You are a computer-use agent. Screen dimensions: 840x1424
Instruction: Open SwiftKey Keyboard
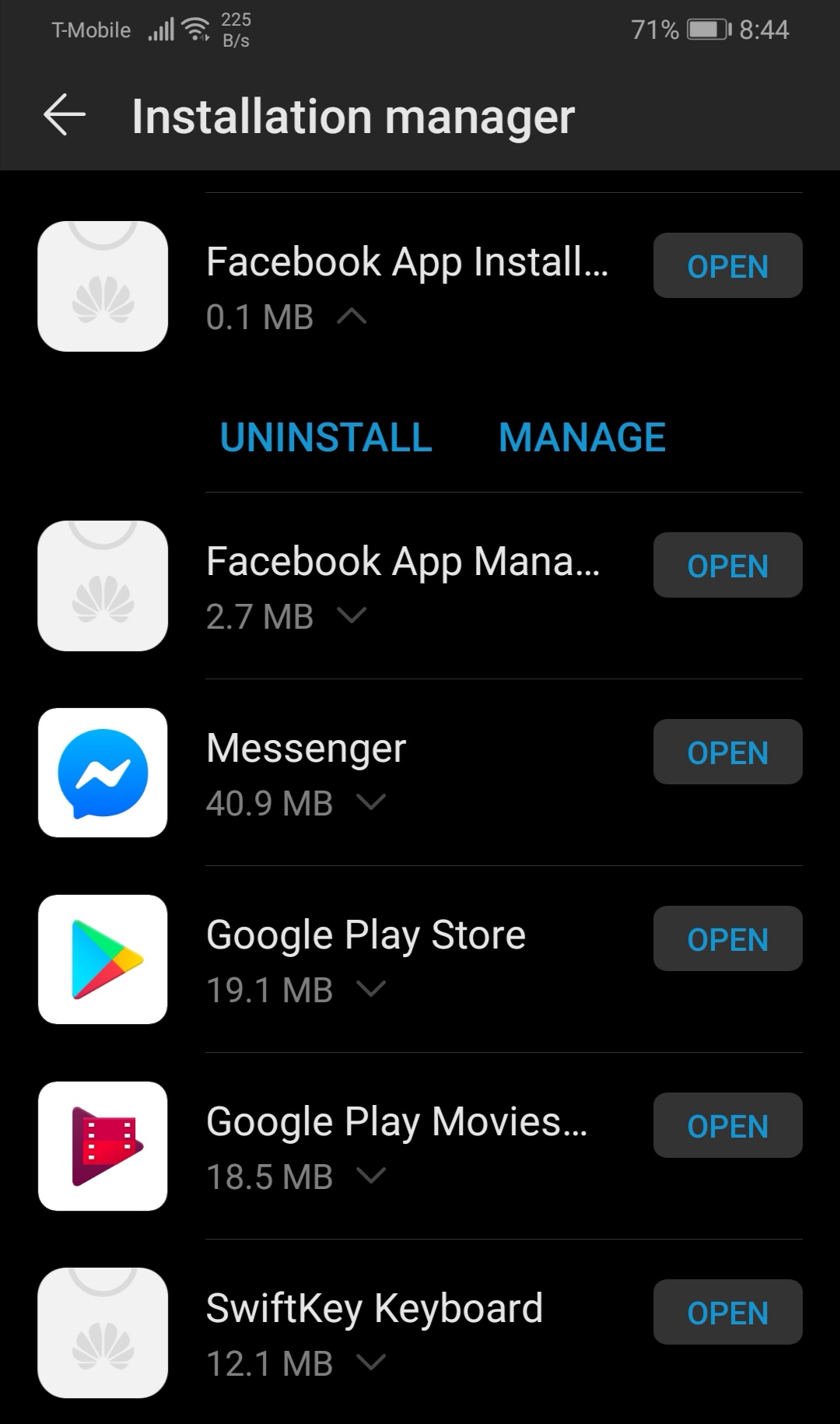[727, 1313]
